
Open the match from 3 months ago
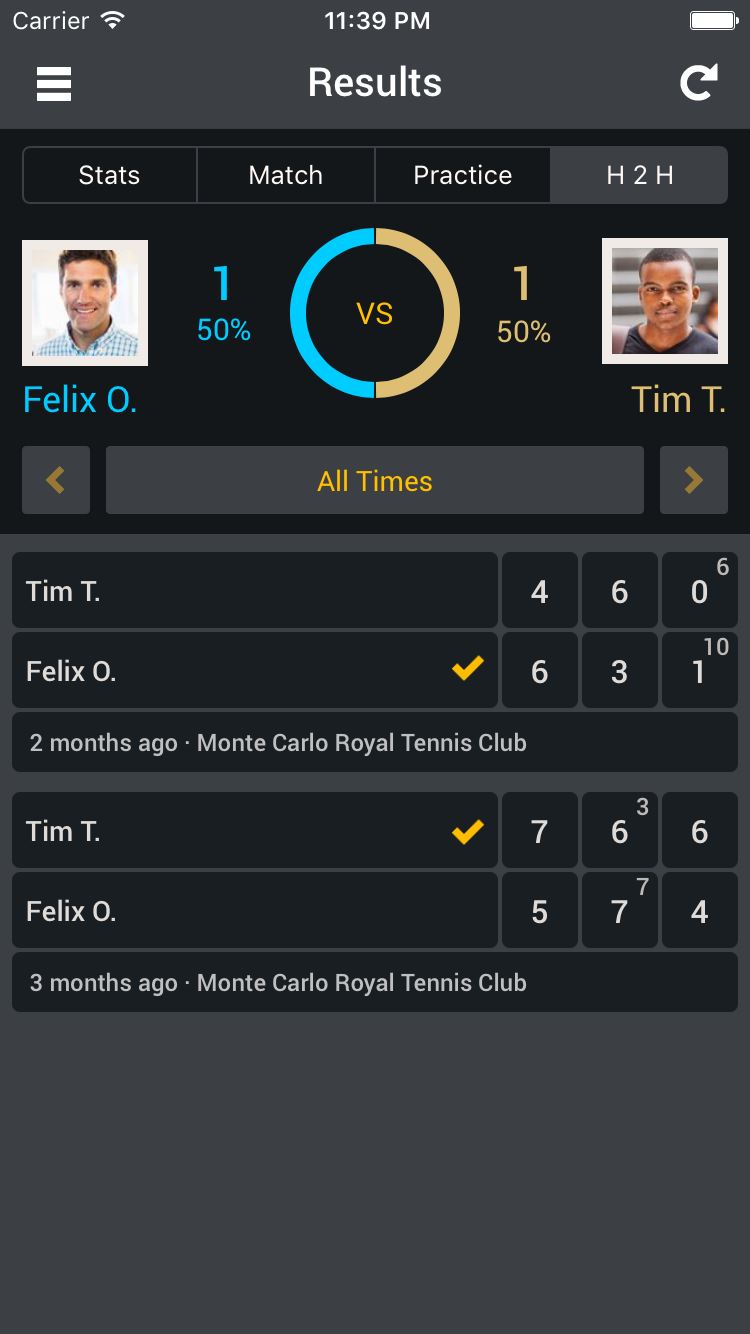click(x=375, y=982)
